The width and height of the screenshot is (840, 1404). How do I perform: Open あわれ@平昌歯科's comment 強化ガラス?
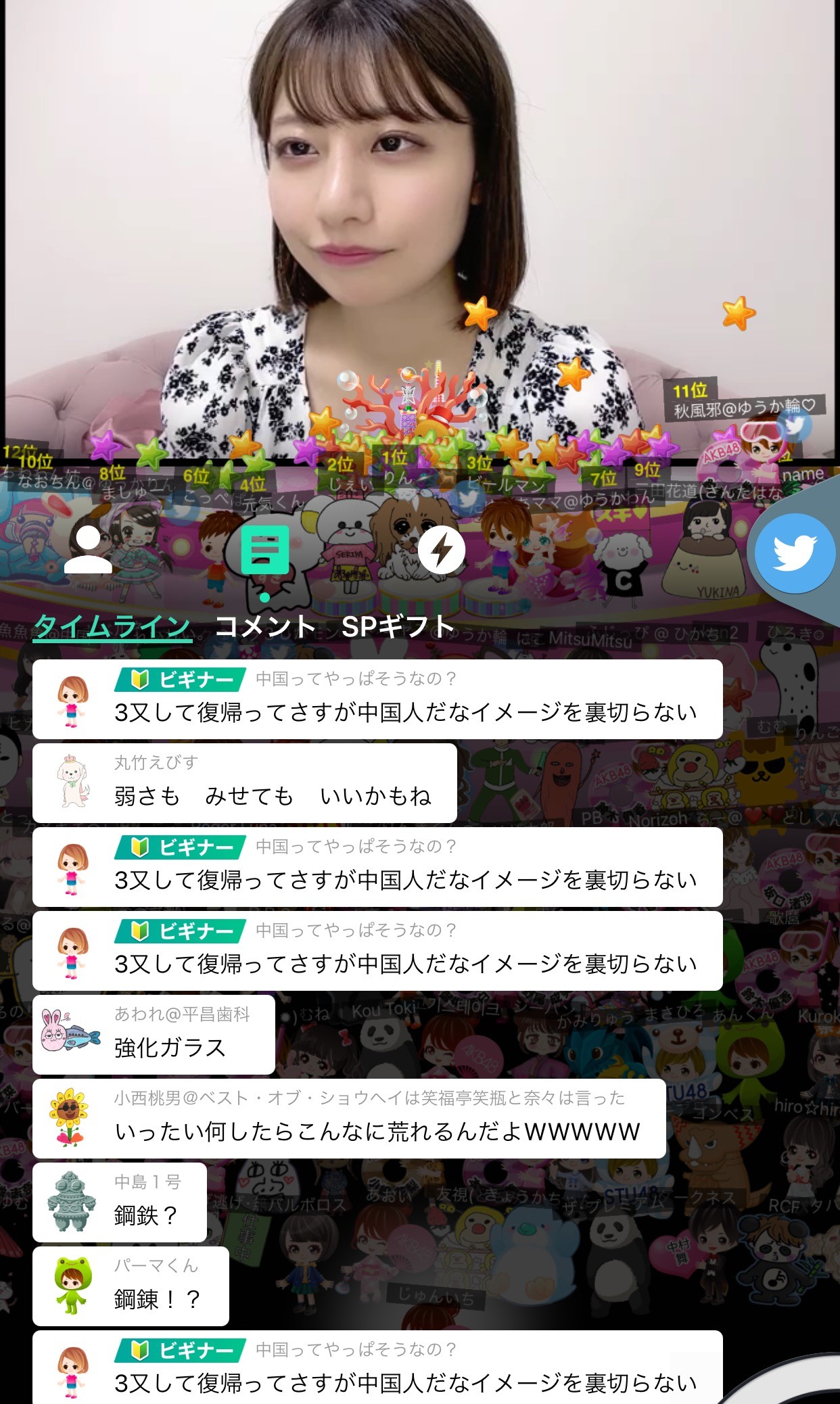pos(154,1034)
